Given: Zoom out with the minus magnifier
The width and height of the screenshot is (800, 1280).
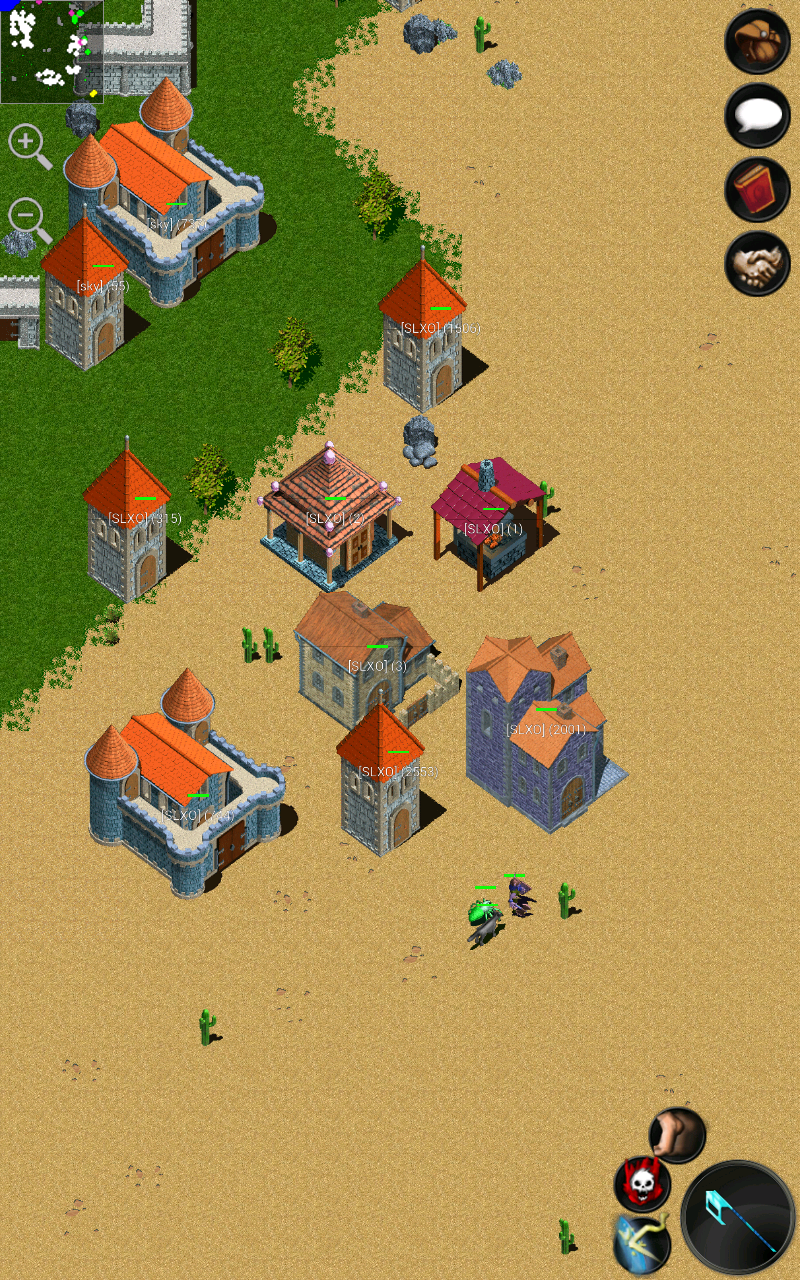Looking at the screenshot, I should tap(29, 219).
